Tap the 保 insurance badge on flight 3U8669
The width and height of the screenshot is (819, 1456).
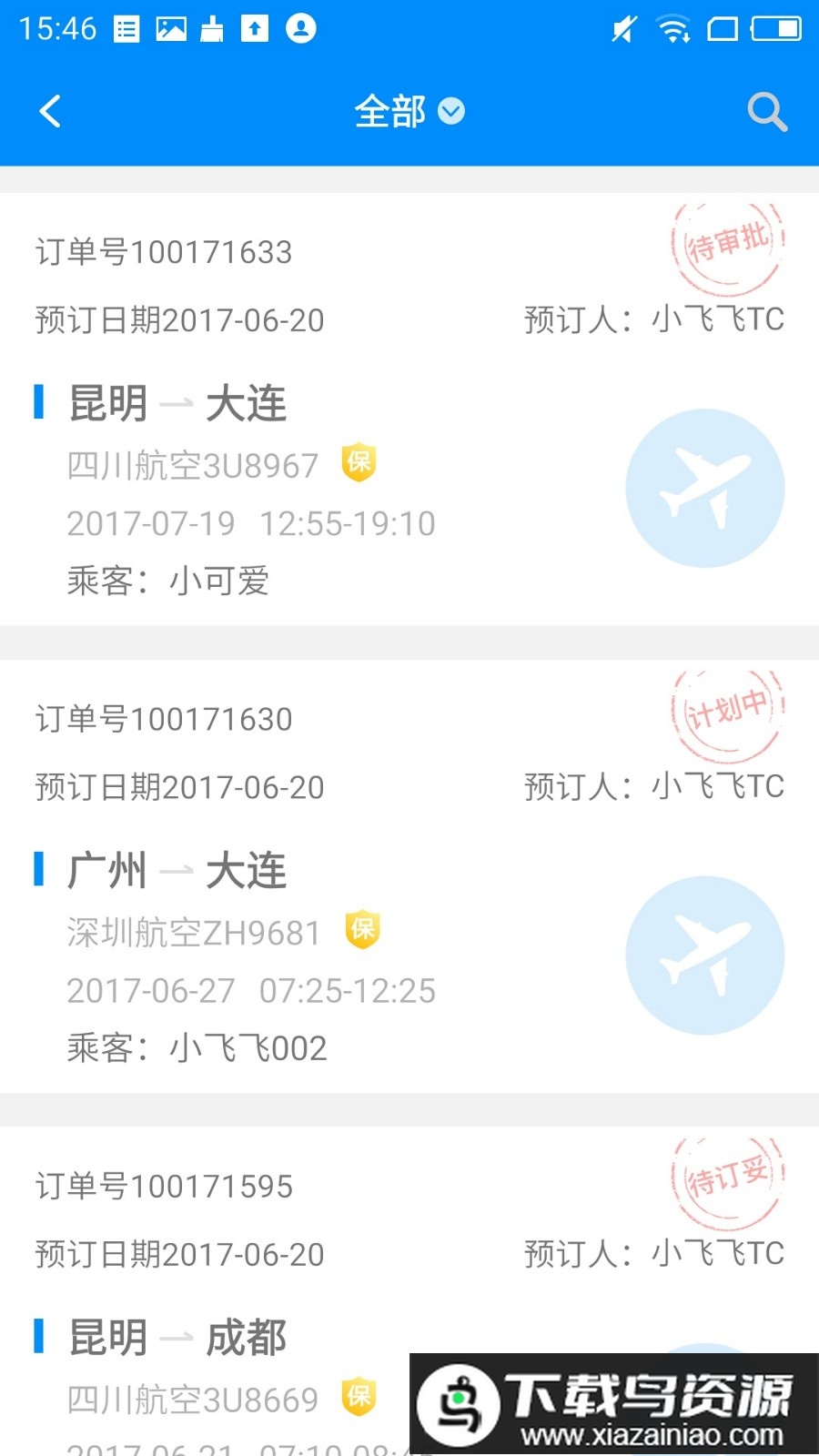[358, 1399]
